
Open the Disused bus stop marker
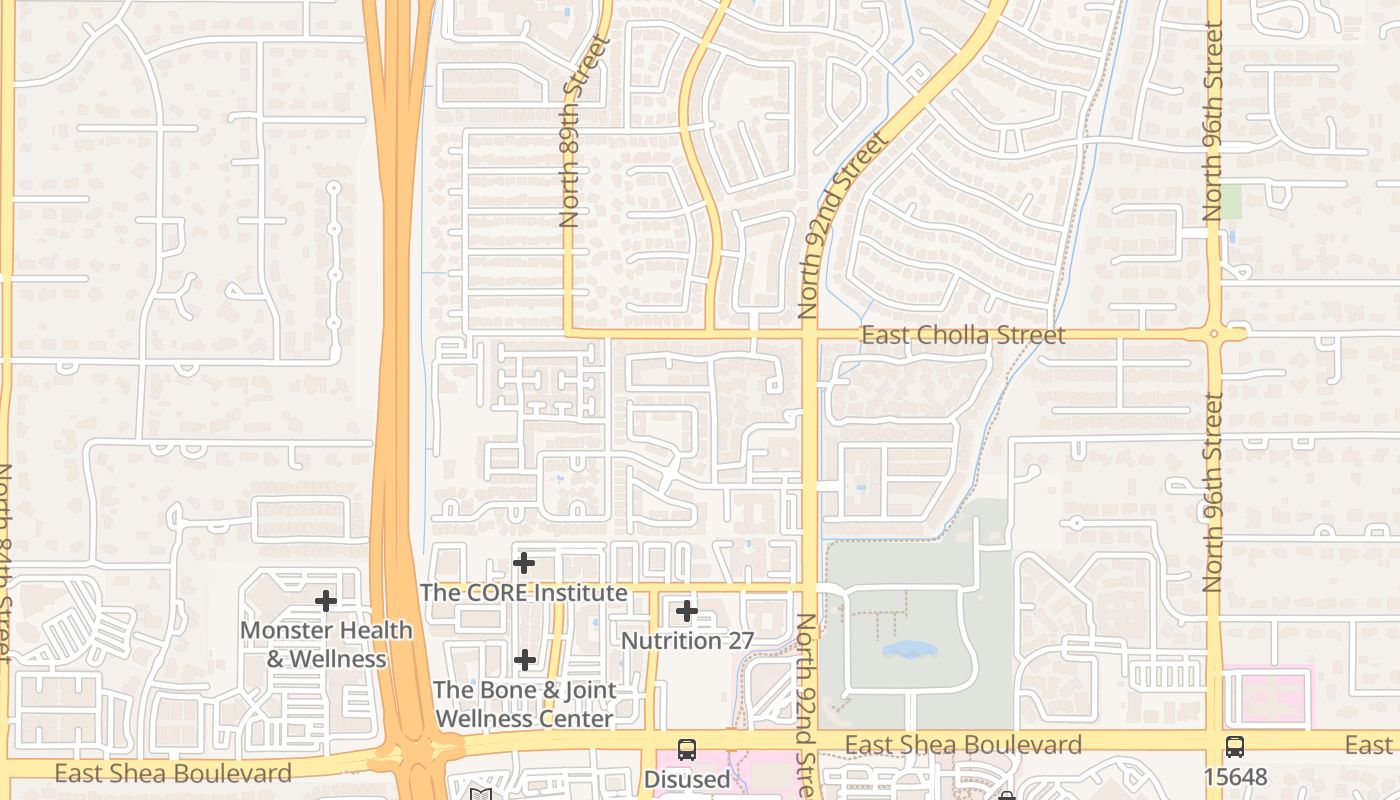click(687, 749)
